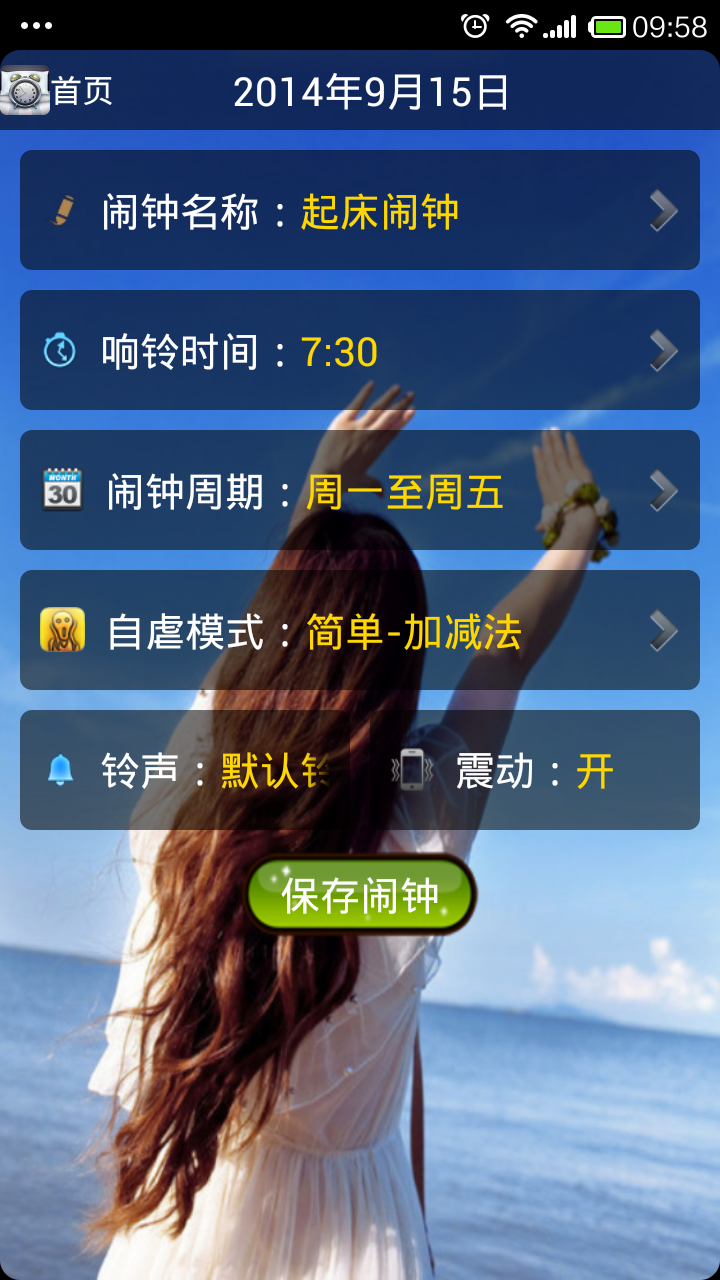This screenshot has height=1280, width=720.
Task: Open the ring time chevron arrow
Action: [662, 350]
